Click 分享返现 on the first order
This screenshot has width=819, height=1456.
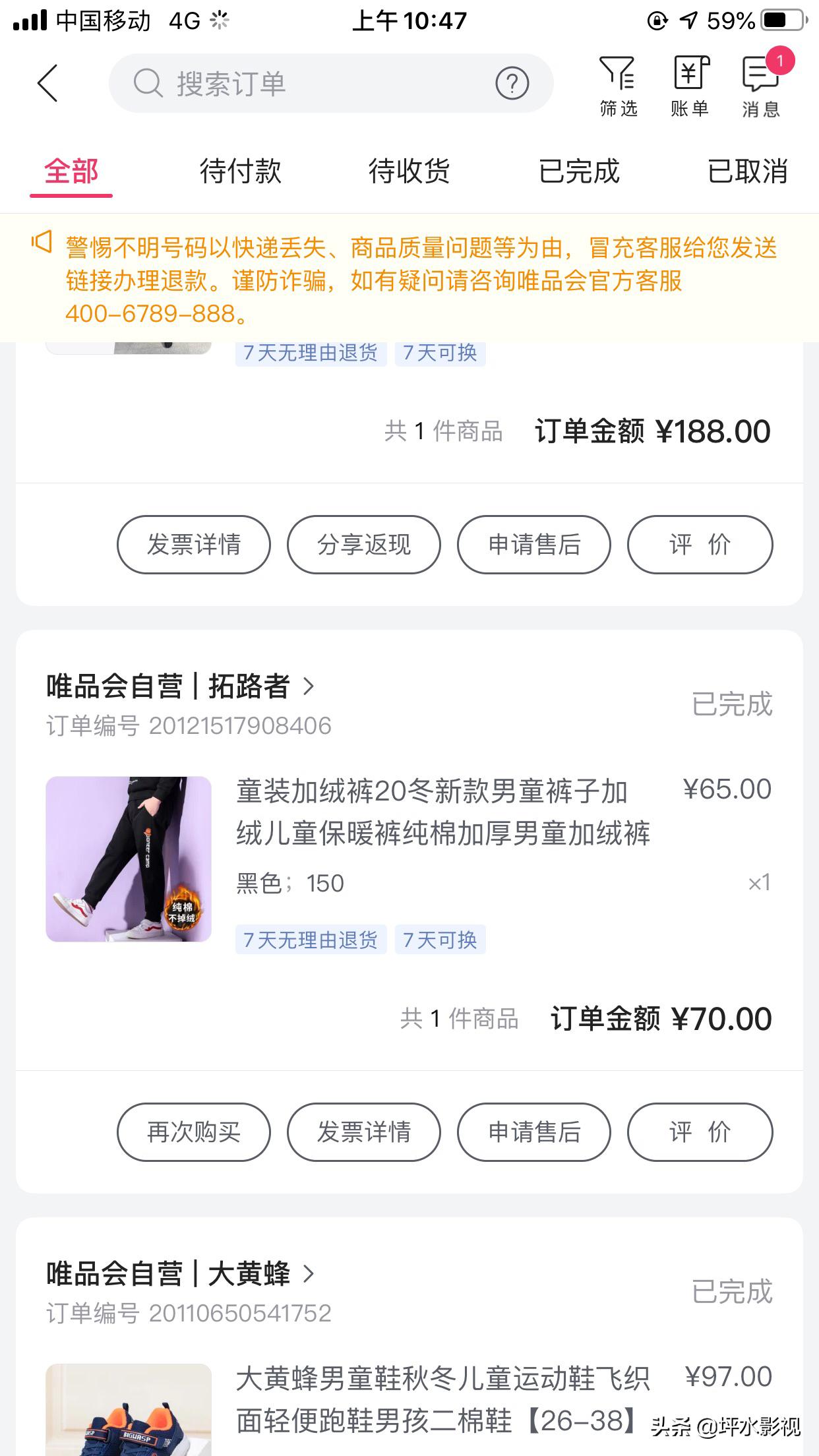363,545
